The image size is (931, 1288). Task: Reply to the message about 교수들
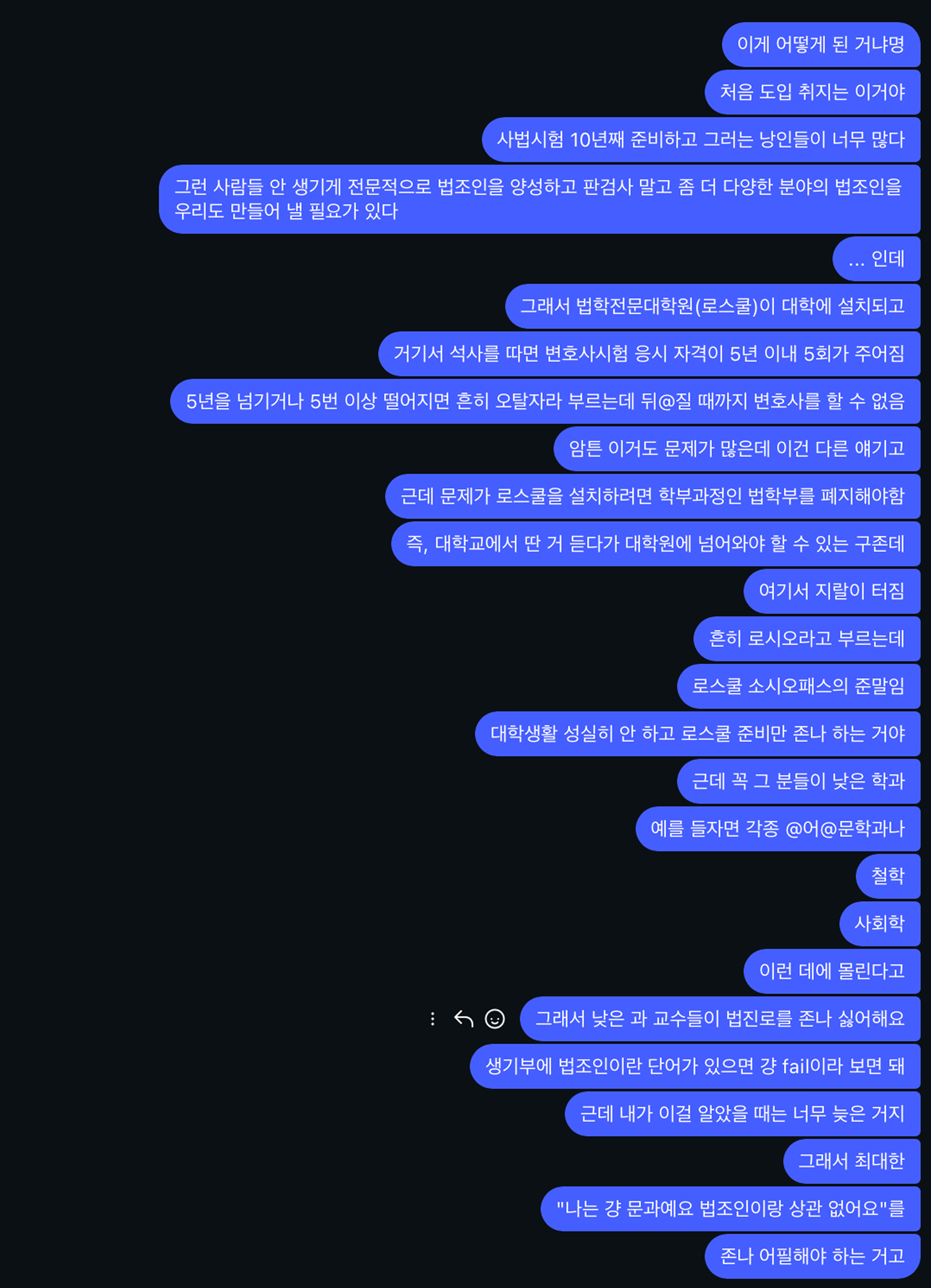pyautogui.click(x=464, y=1019)
